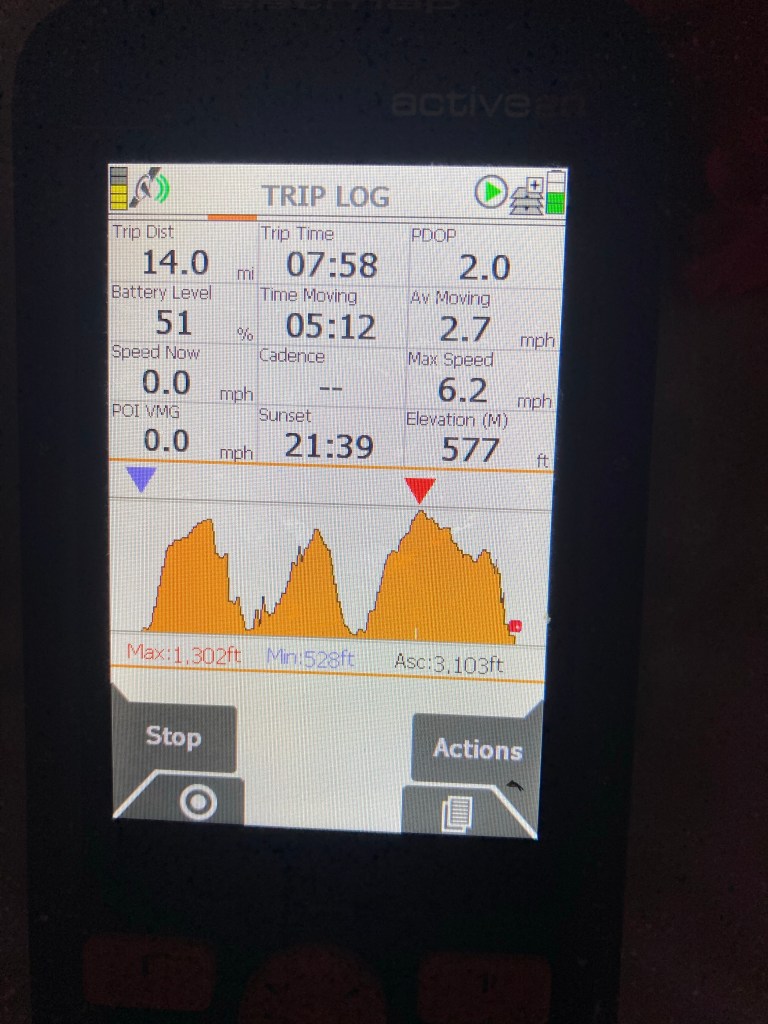Open the Actions menu
Viewport: 768px width, 1024px height.
point(477,749)
